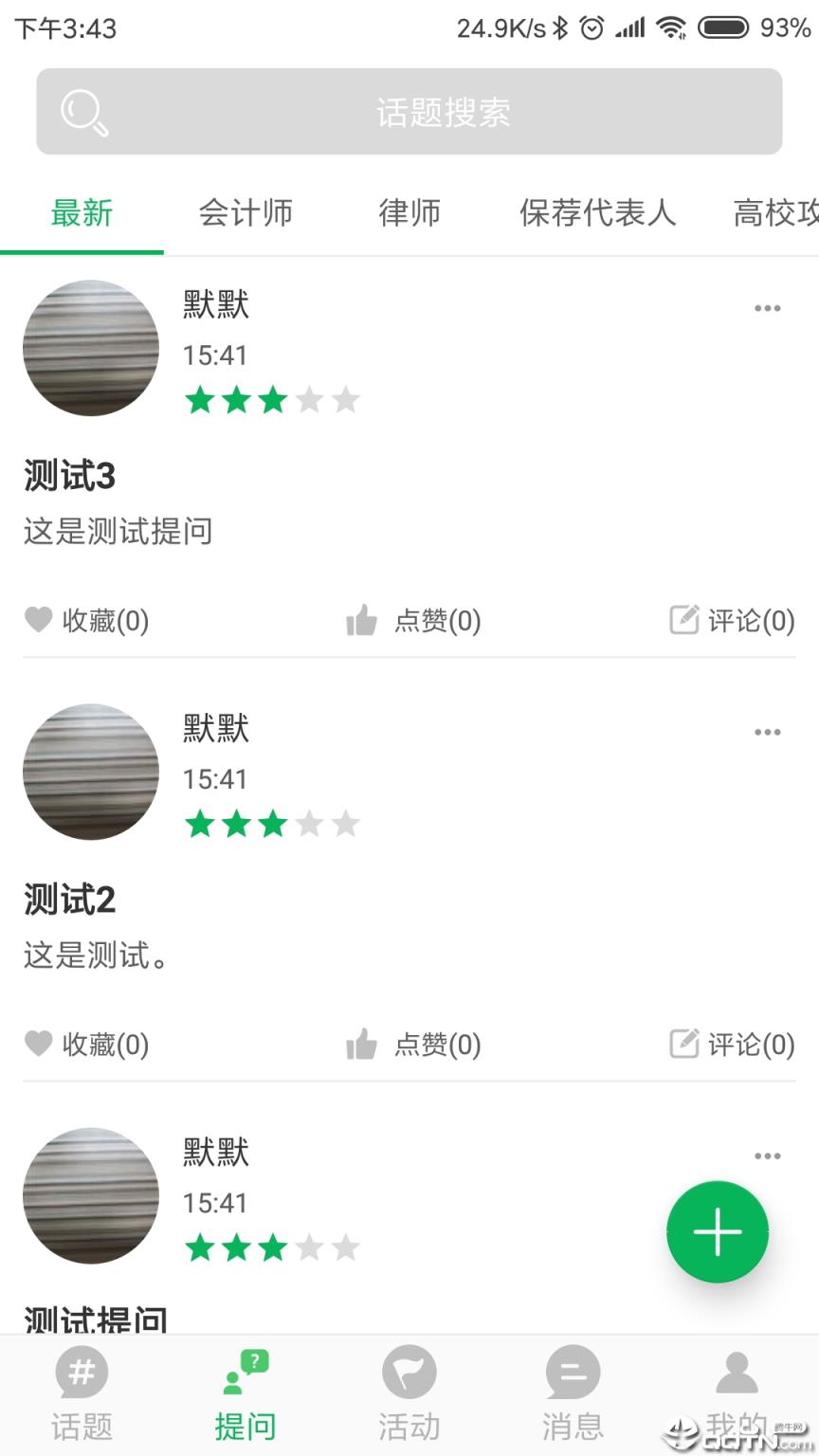
Task: Select the 最新 tab
Action: (82, 213)
